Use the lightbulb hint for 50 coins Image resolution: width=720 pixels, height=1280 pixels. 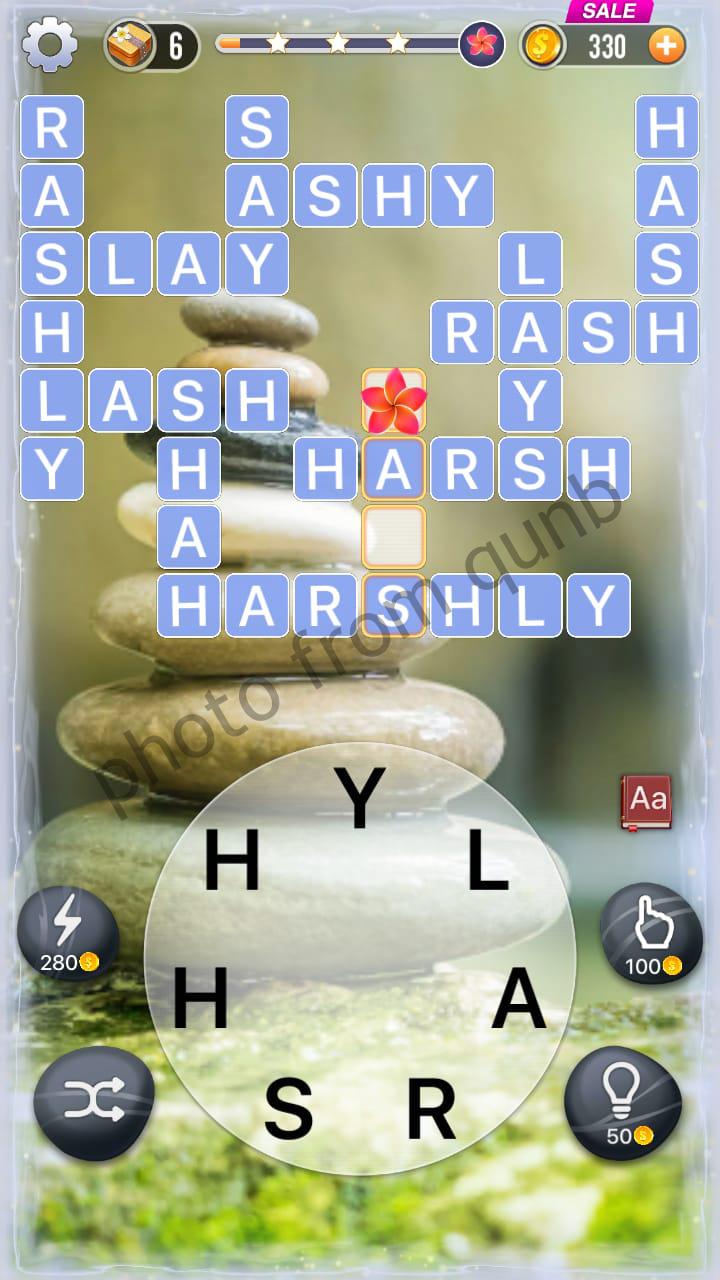pos(623,1102)
